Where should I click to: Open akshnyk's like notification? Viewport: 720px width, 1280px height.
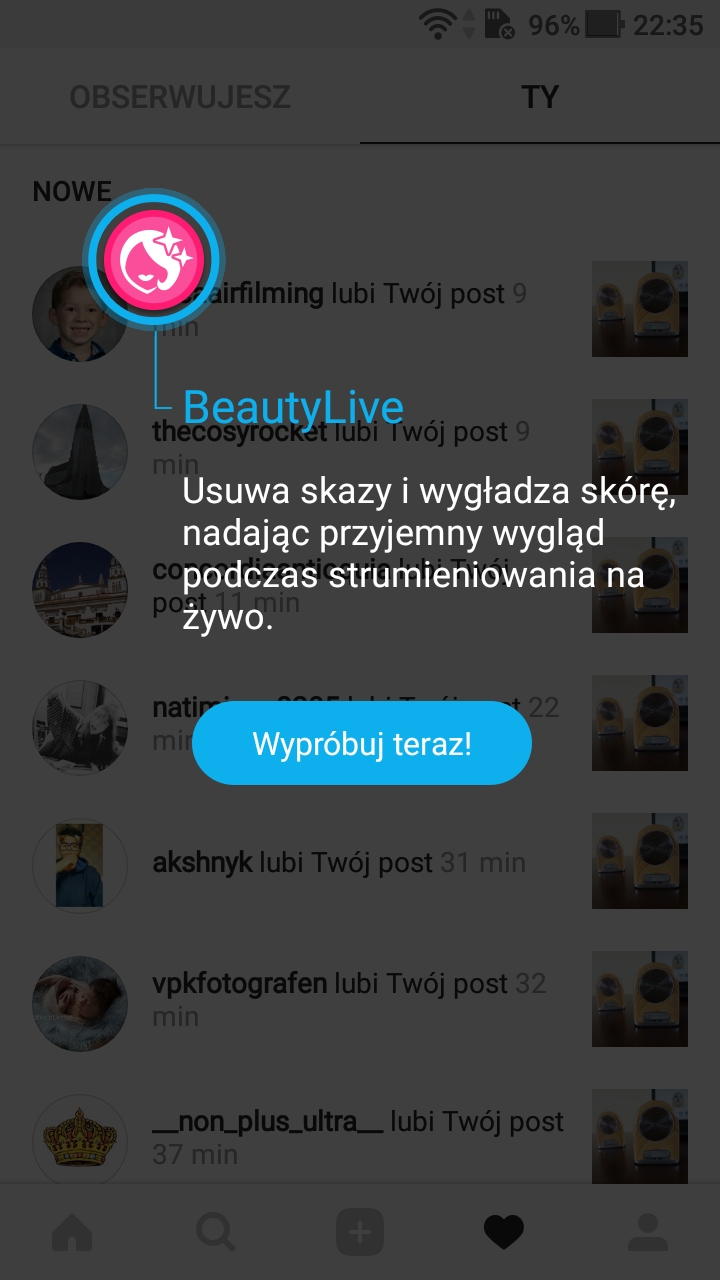340,862
